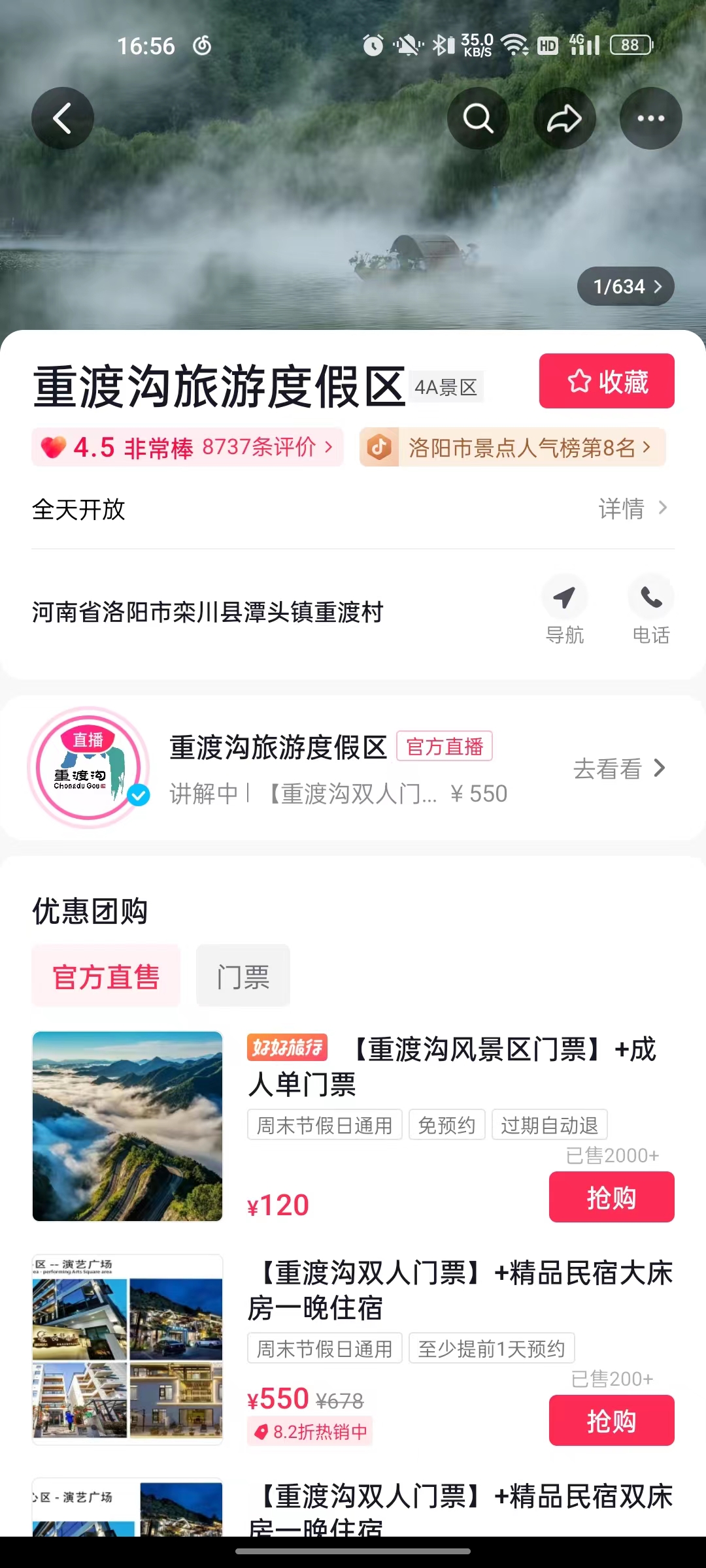The width and height of the screenshot is (706, 1568).
Task: Click the 收藏 favorite button
Action: pyautogui.click(x=605, y=381)
